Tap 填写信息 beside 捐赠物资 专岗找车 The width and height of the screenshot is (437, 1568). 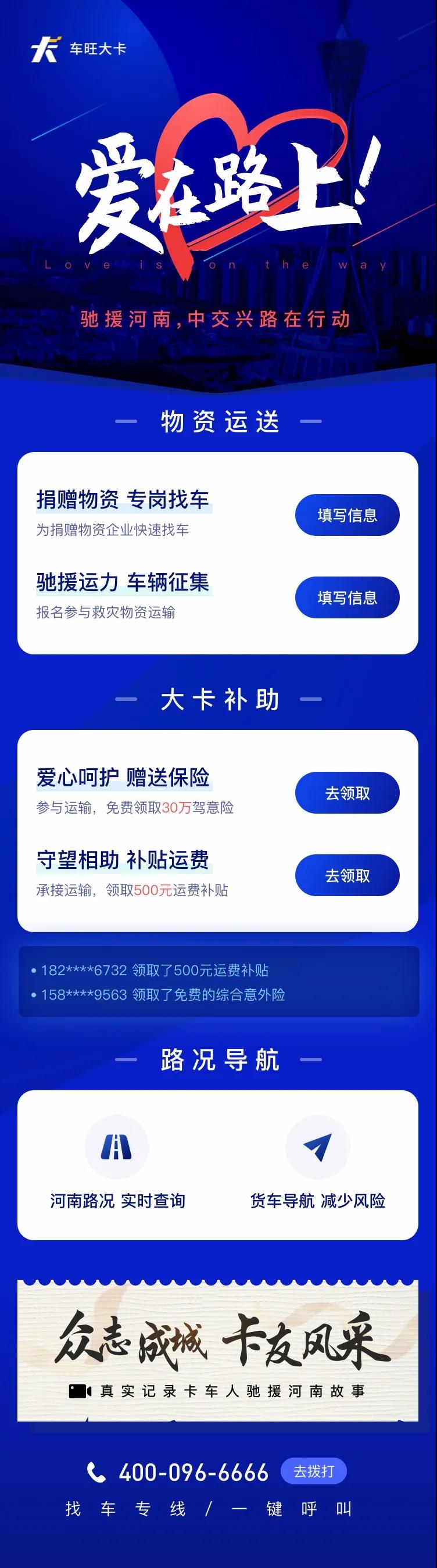tap(347, 515)
